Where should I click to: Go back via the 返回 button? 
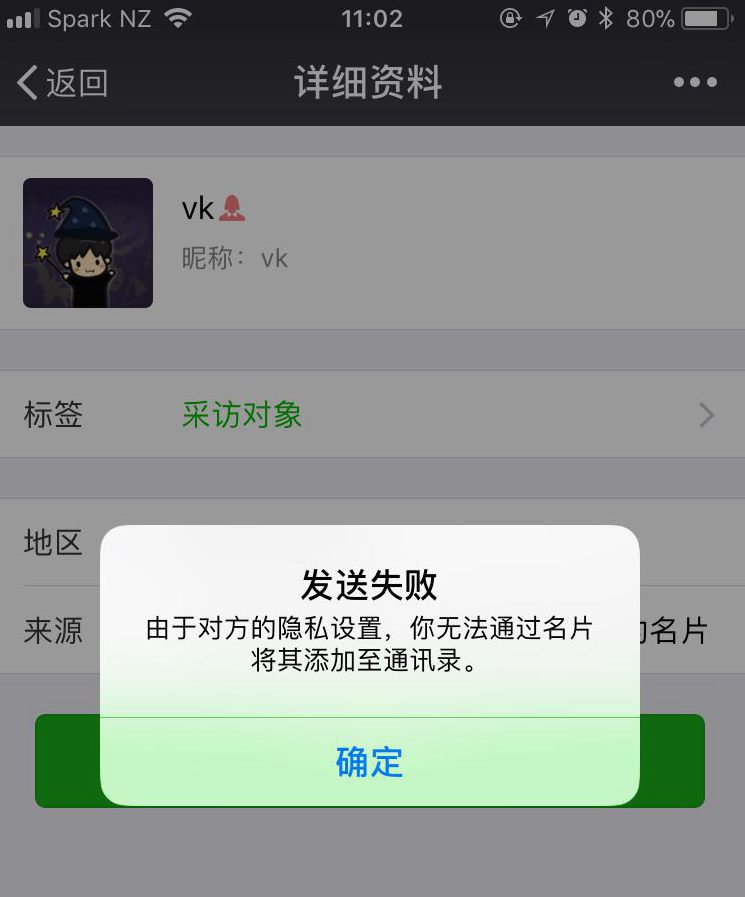pyautogui.click(x=62, y=83)
